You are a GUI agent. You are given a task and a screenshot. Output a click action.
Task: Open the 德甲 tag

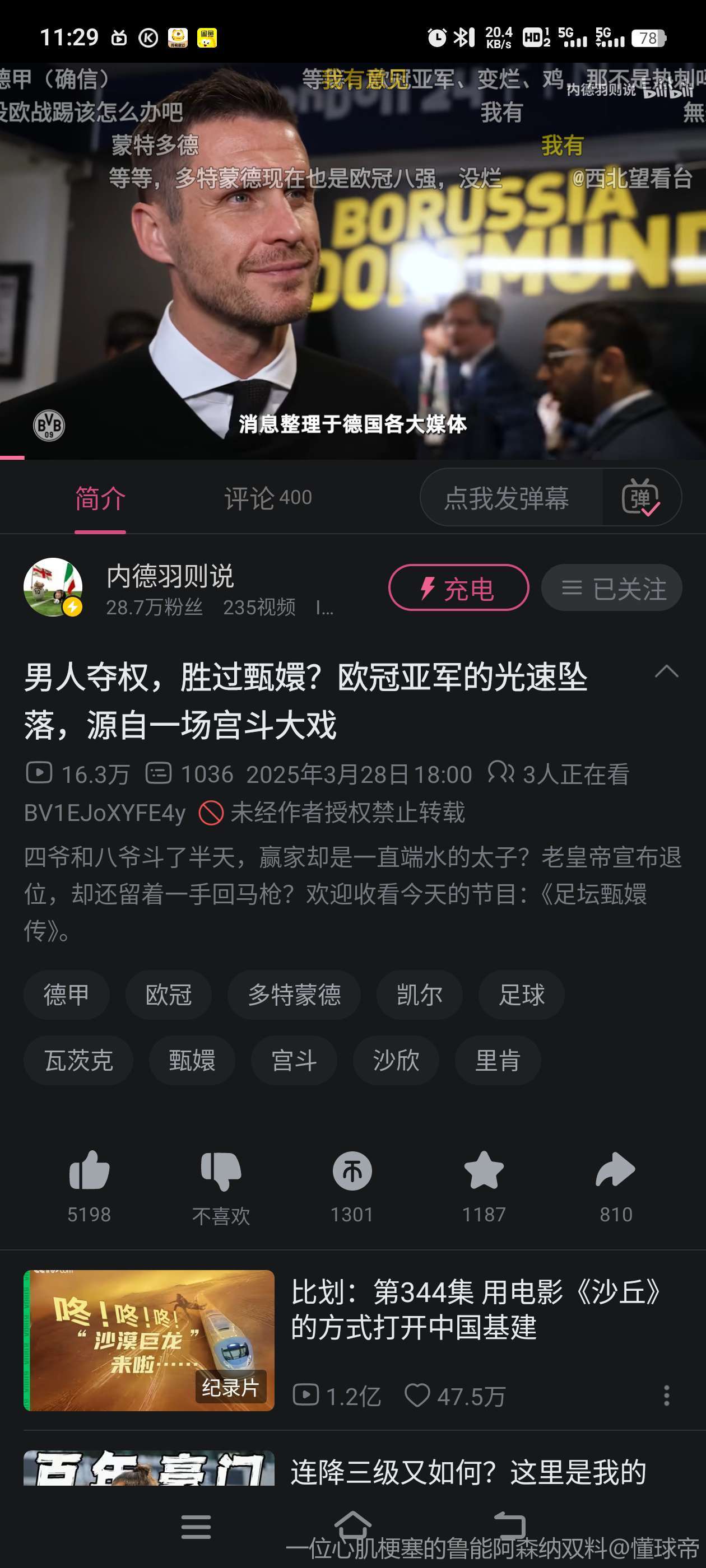[66, 995]
